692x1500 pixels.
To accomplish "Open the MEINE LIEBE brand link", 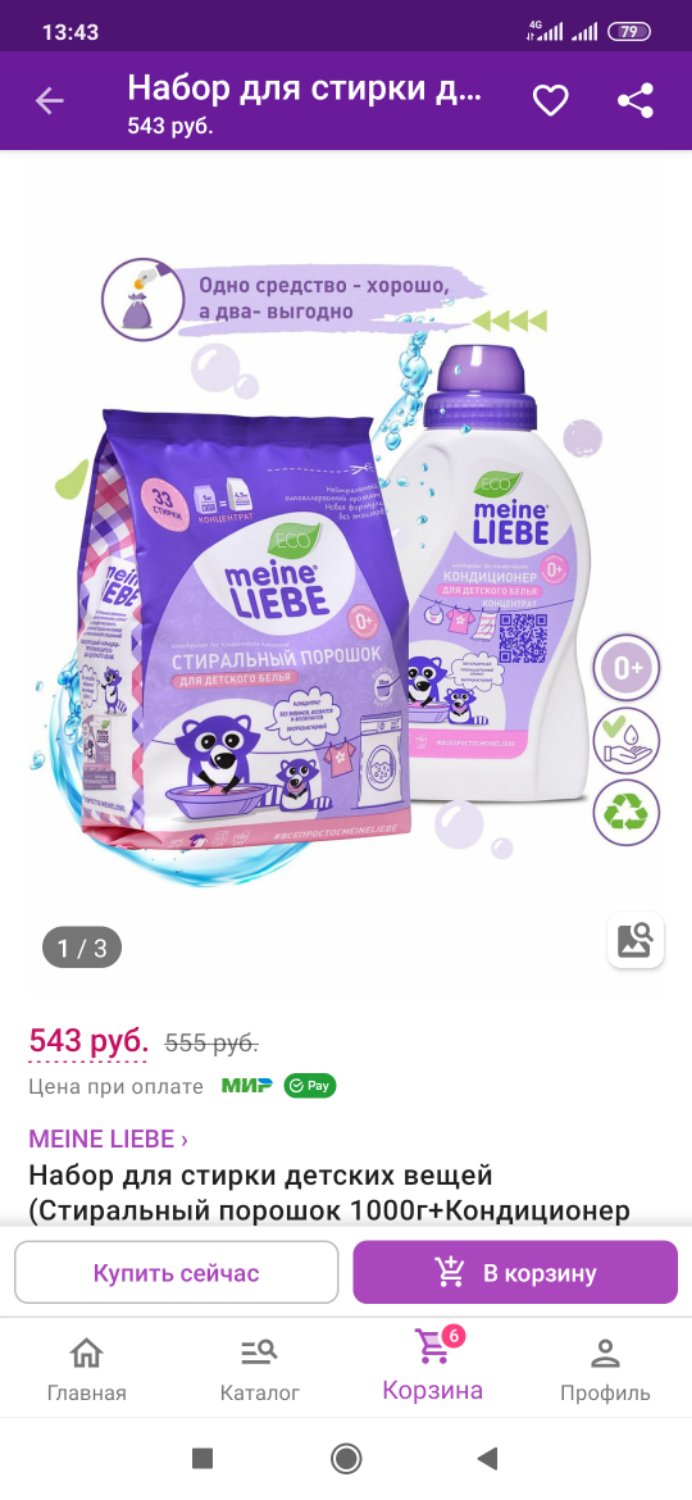I will coord(108,1139).
